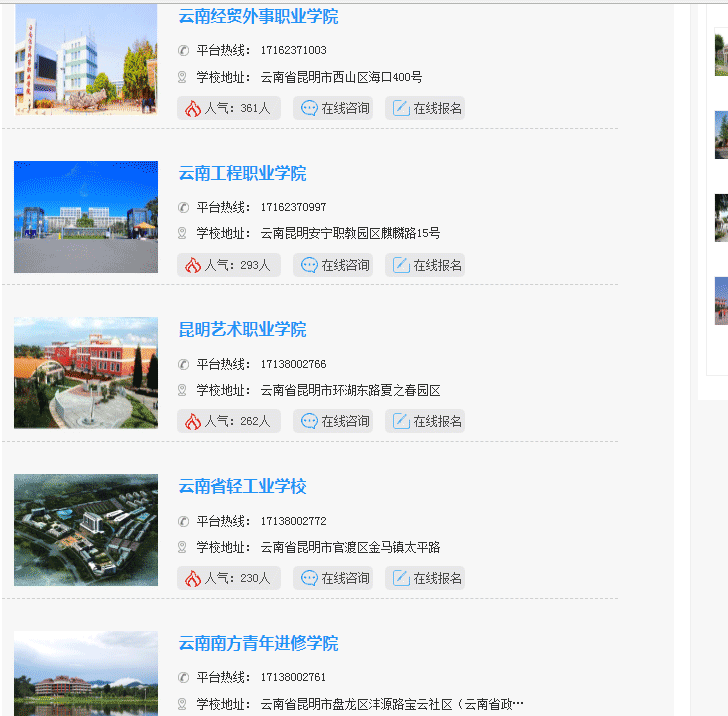
Task: Consult 云南省轻工业学校 via 在线咨询
Action: pyautogui.click(x=333, y=578)
